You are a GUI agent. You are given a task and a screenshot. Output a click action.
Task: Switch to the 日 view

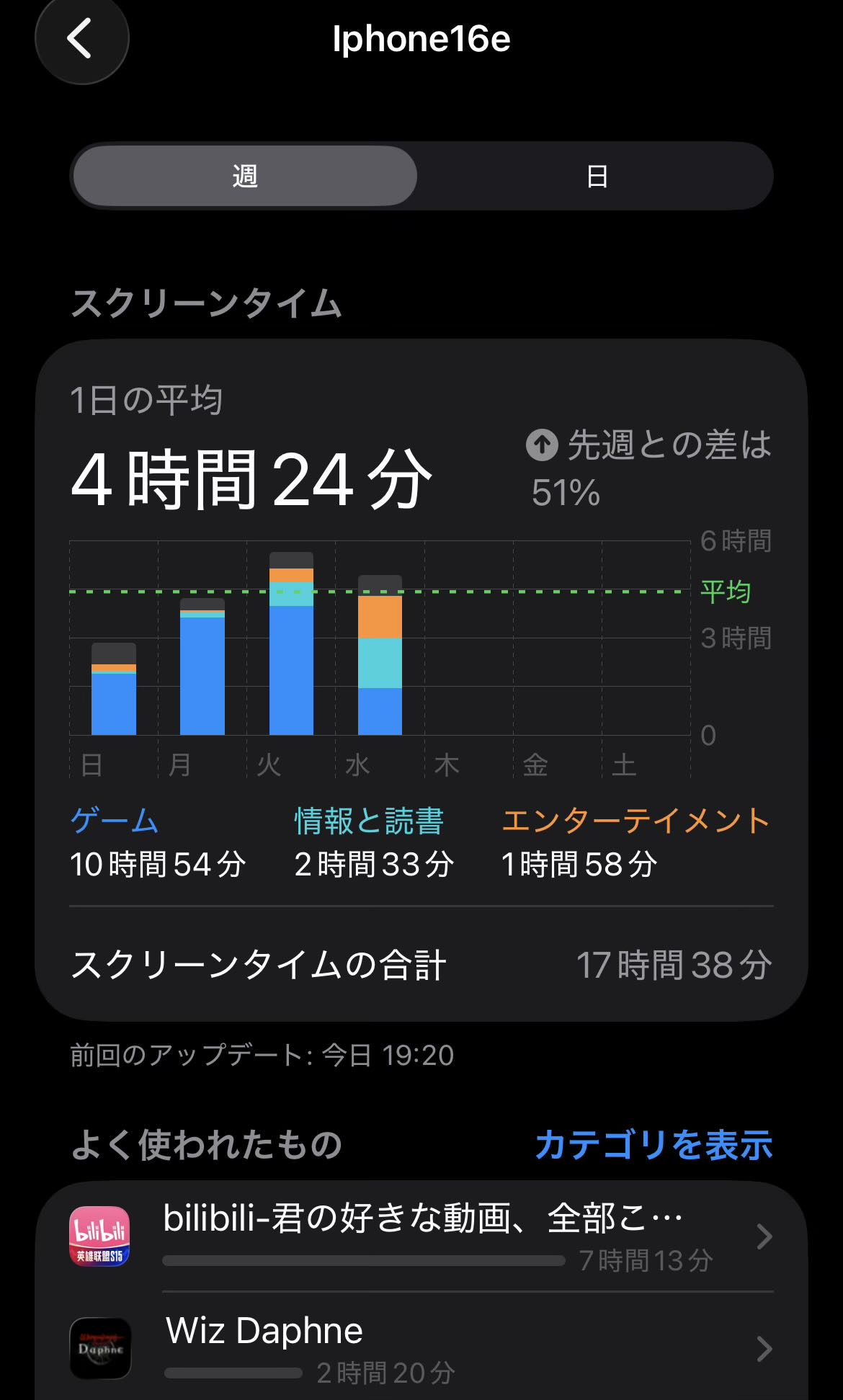[x=597, y=176]
